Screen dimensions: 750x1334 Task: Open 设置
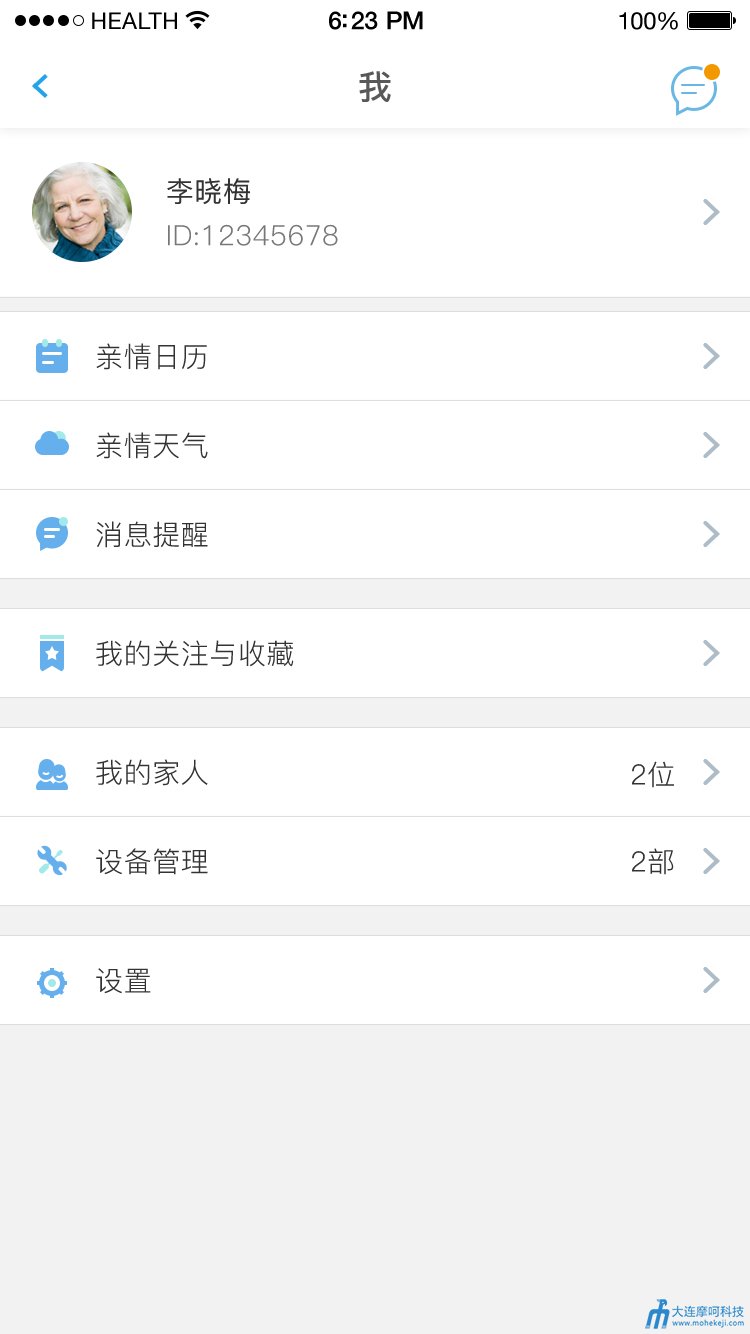pyautogui.click(x=375, y=980)
